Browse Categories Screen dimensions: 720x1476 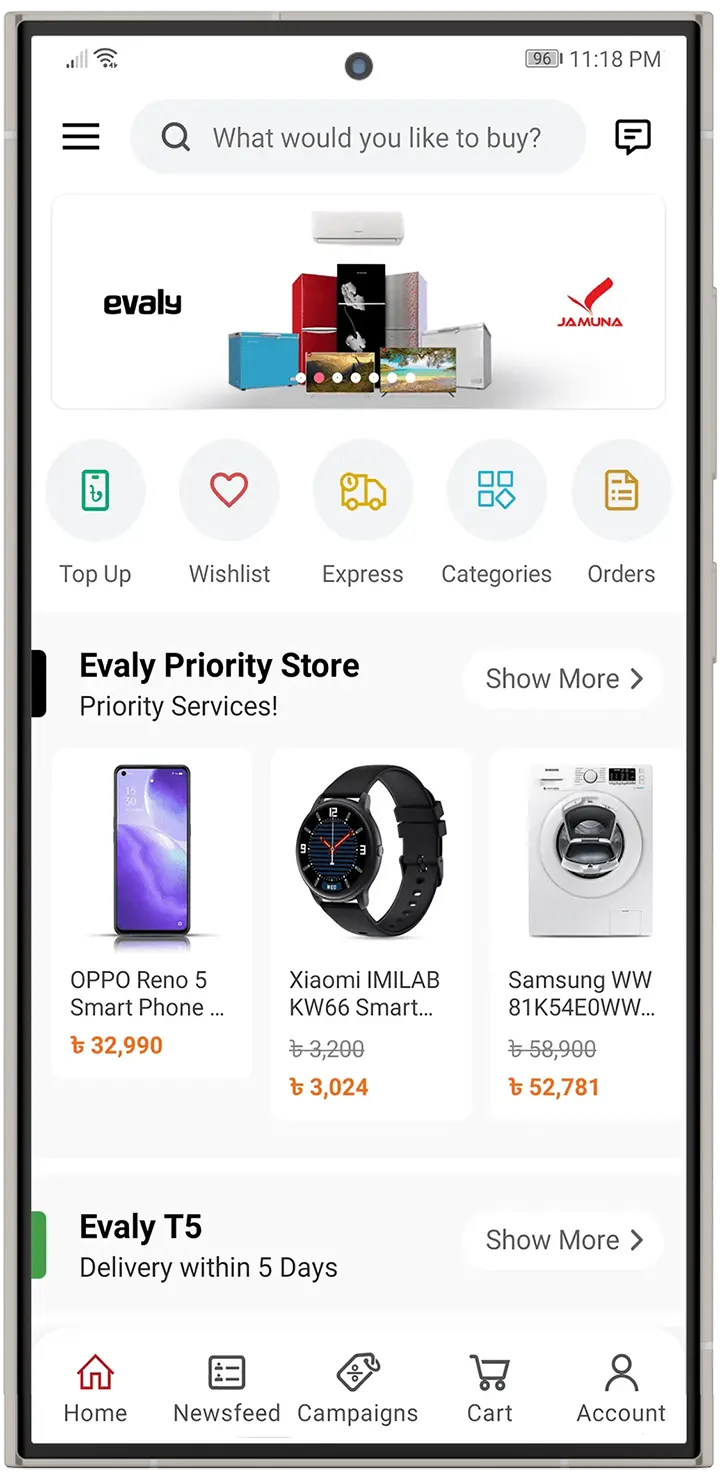(x=496, y=490)
